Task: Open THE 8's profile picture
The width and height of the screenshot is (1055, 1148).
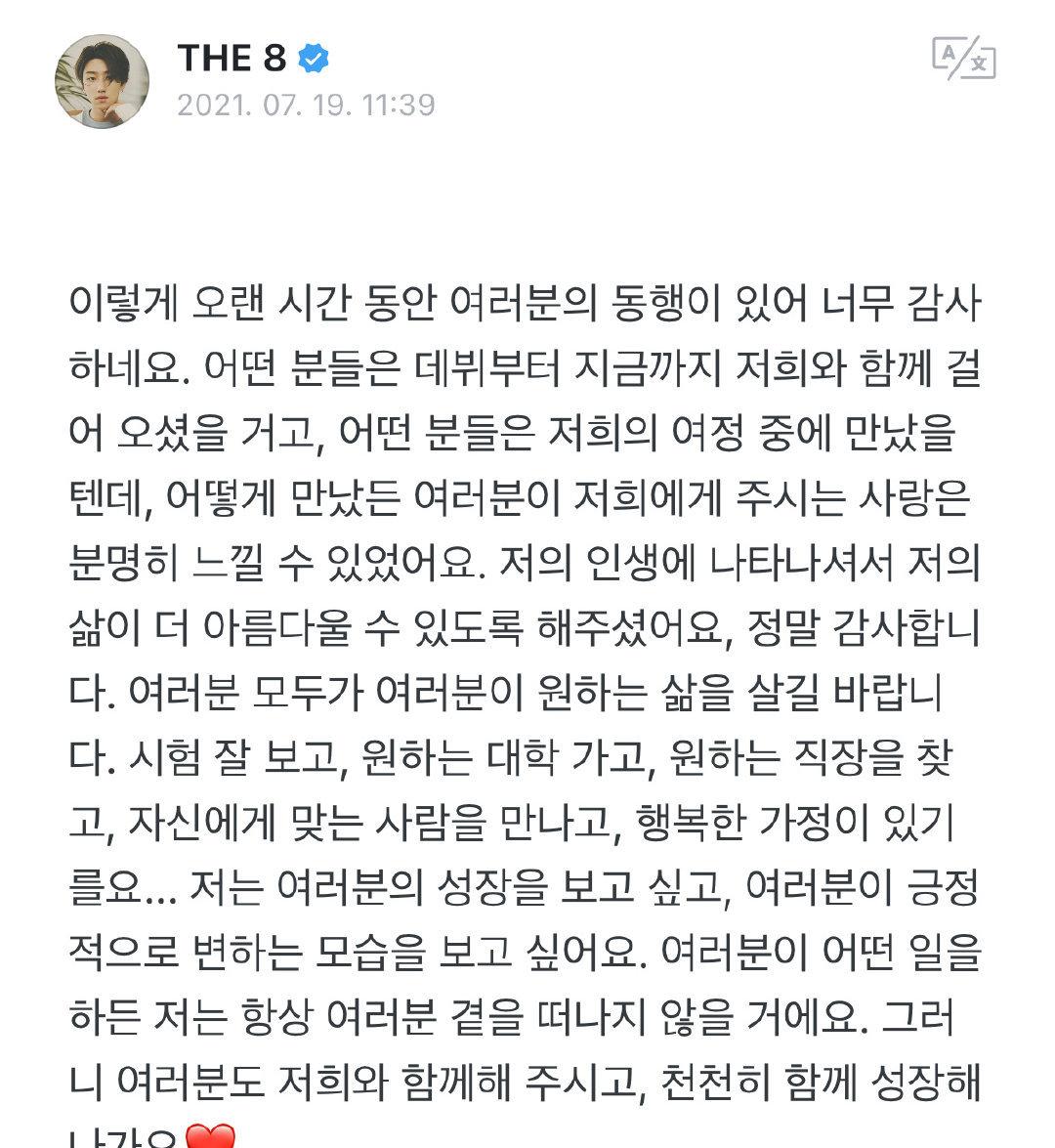Action: [x=102, y=81]
